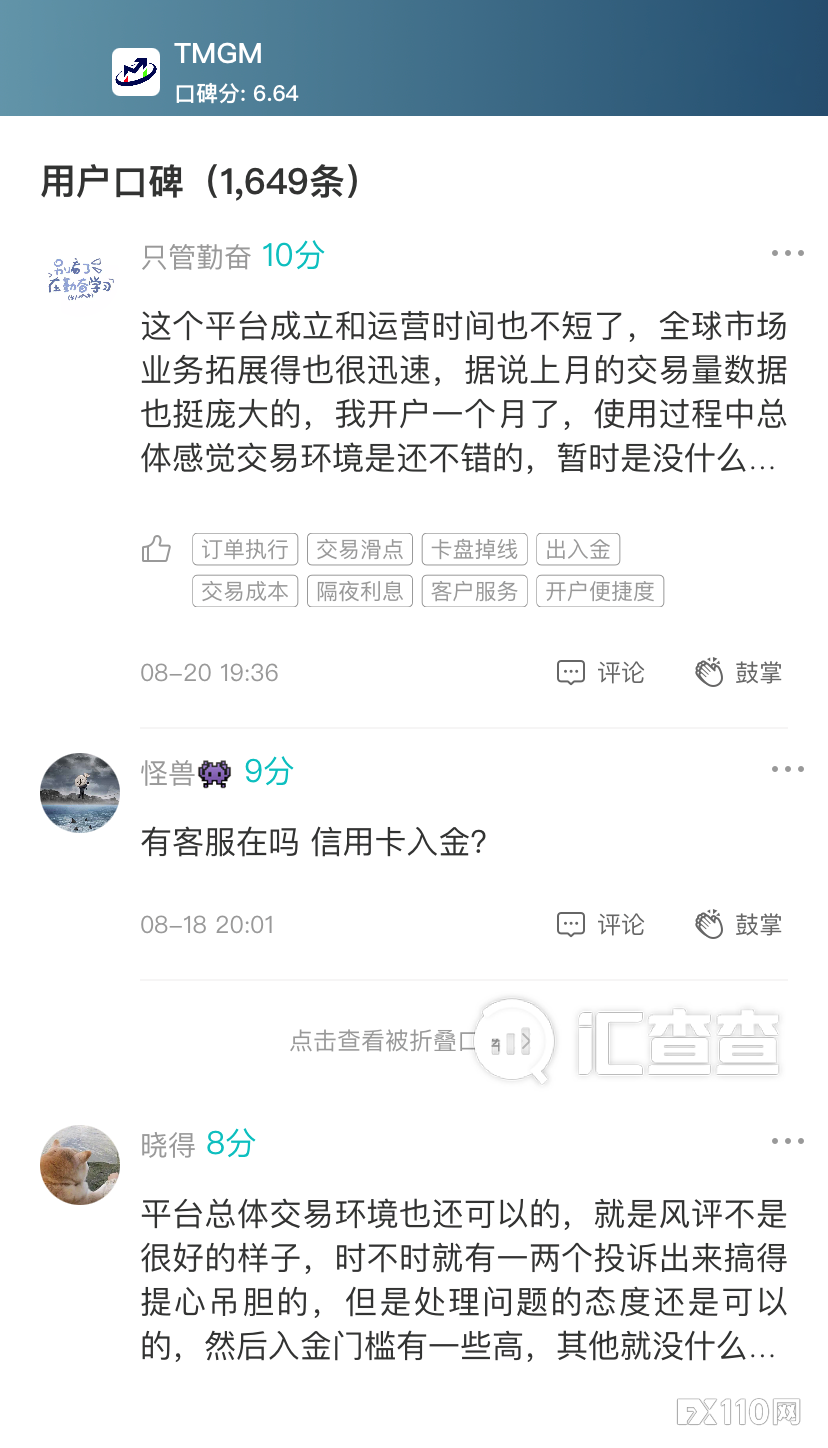Click the 用户口碑 (1,649条) section header

(200, 182)
